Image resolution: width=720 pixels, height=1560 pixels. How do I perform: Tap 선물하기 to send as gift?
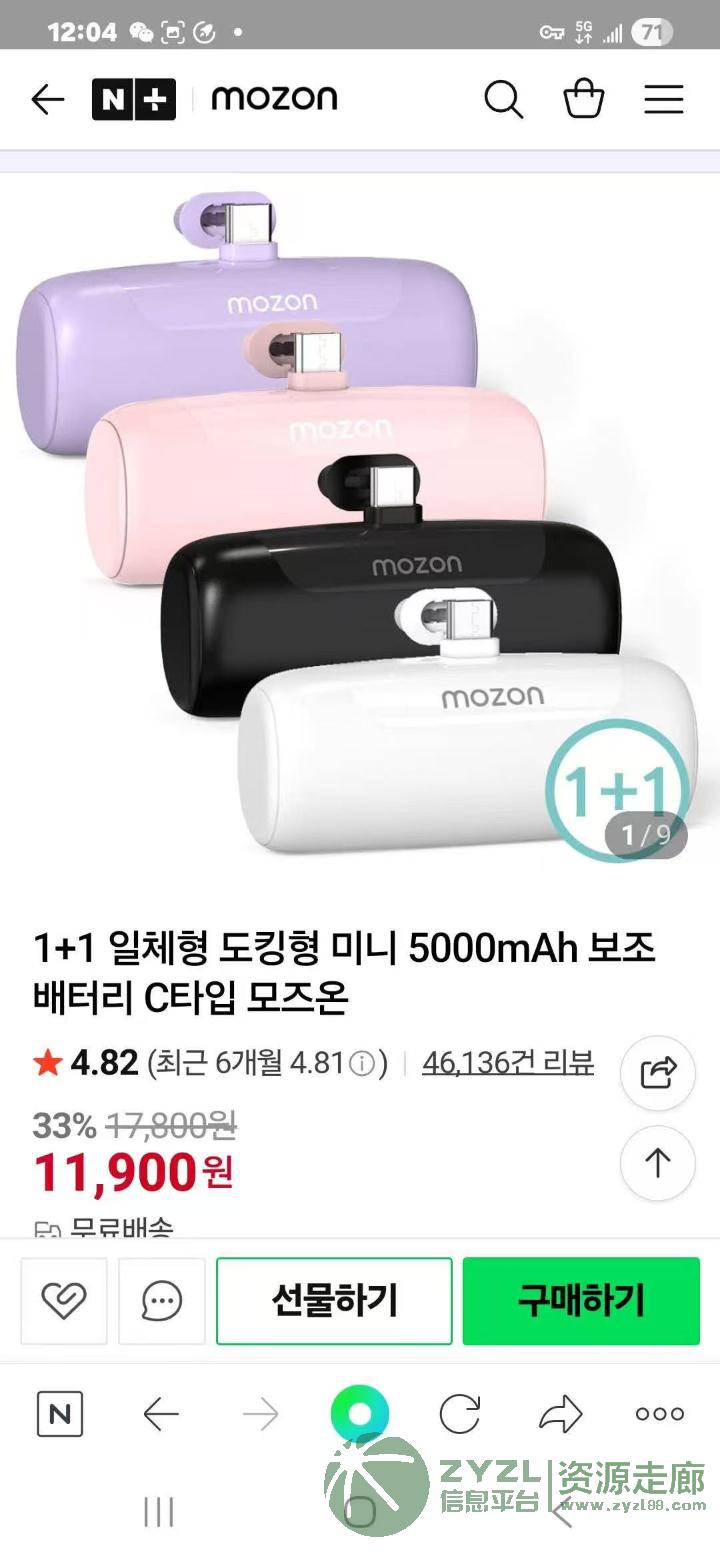point(334,1301)
